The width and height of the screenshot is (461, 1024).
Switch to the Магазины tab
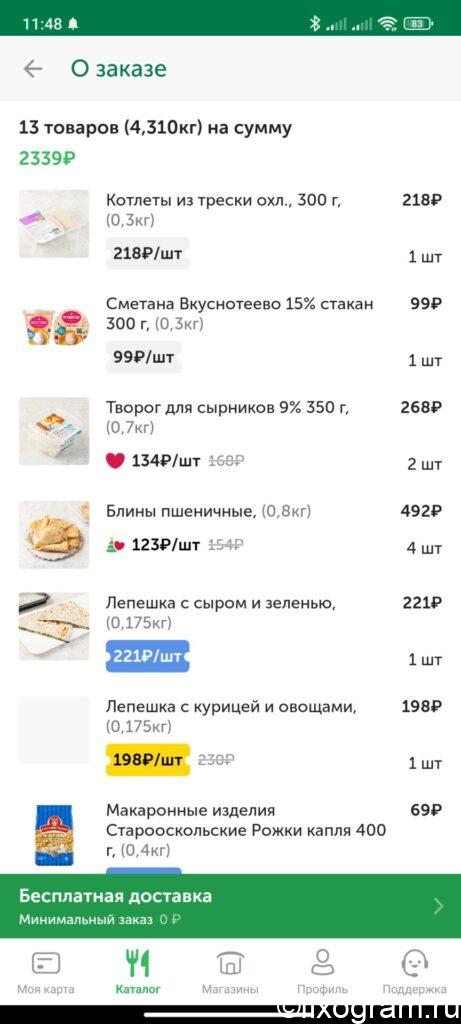point(230,972)
